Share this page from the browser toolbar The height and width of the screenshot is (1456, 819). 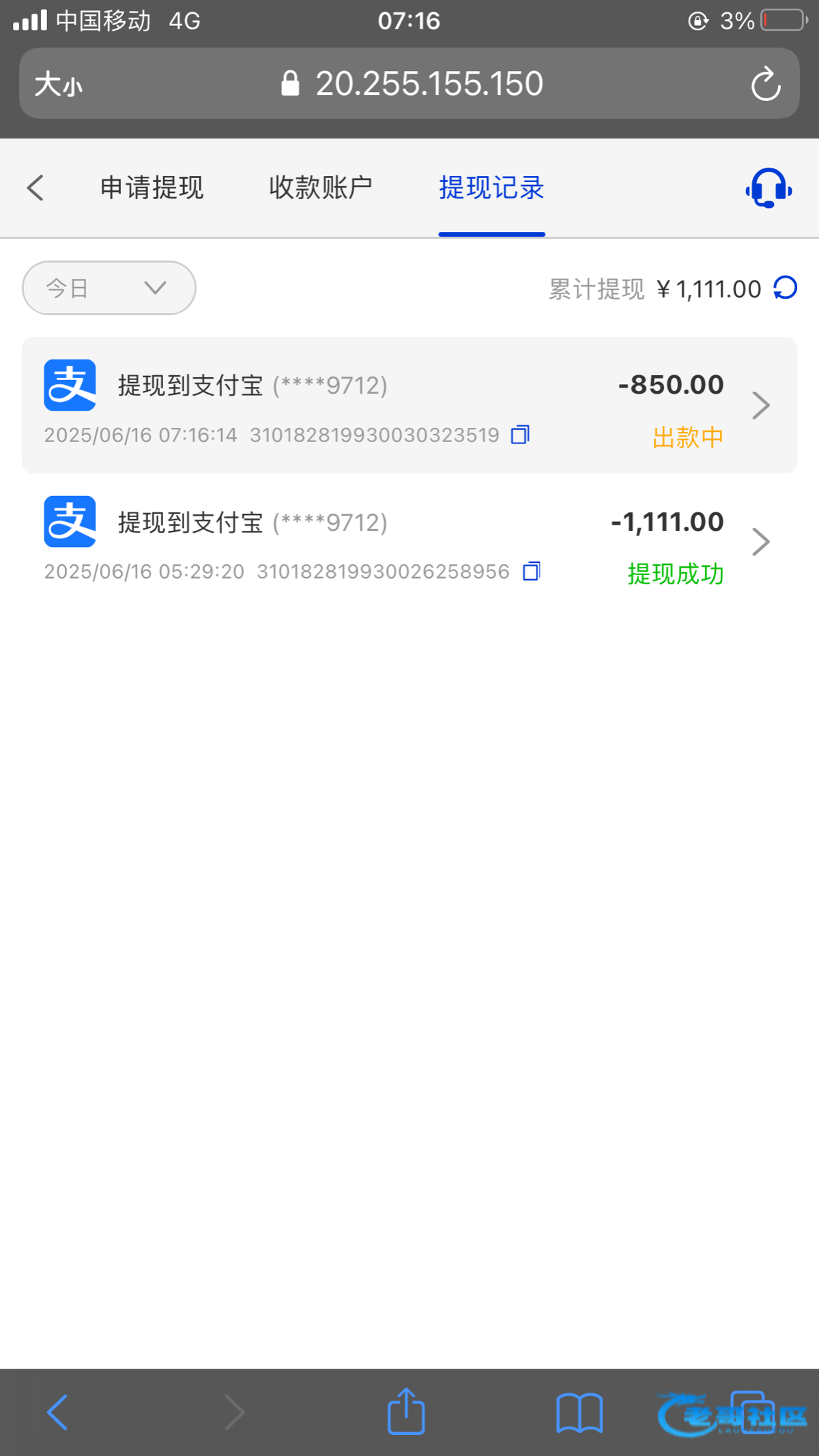click(406, 1411)
